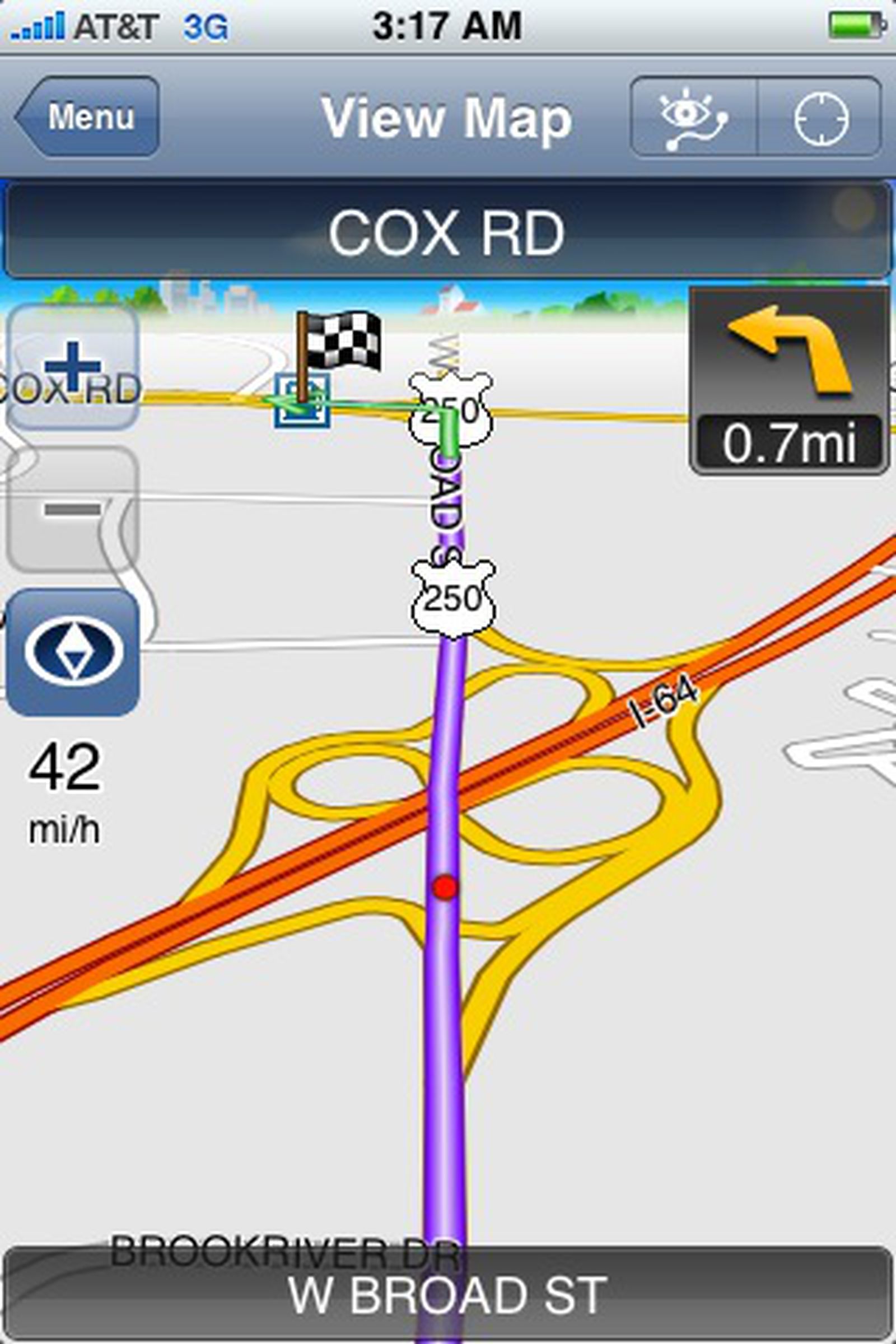Viewport: 896px width, 1344px height.
Task: Open the next left turn panel
Action: [789, 381]
